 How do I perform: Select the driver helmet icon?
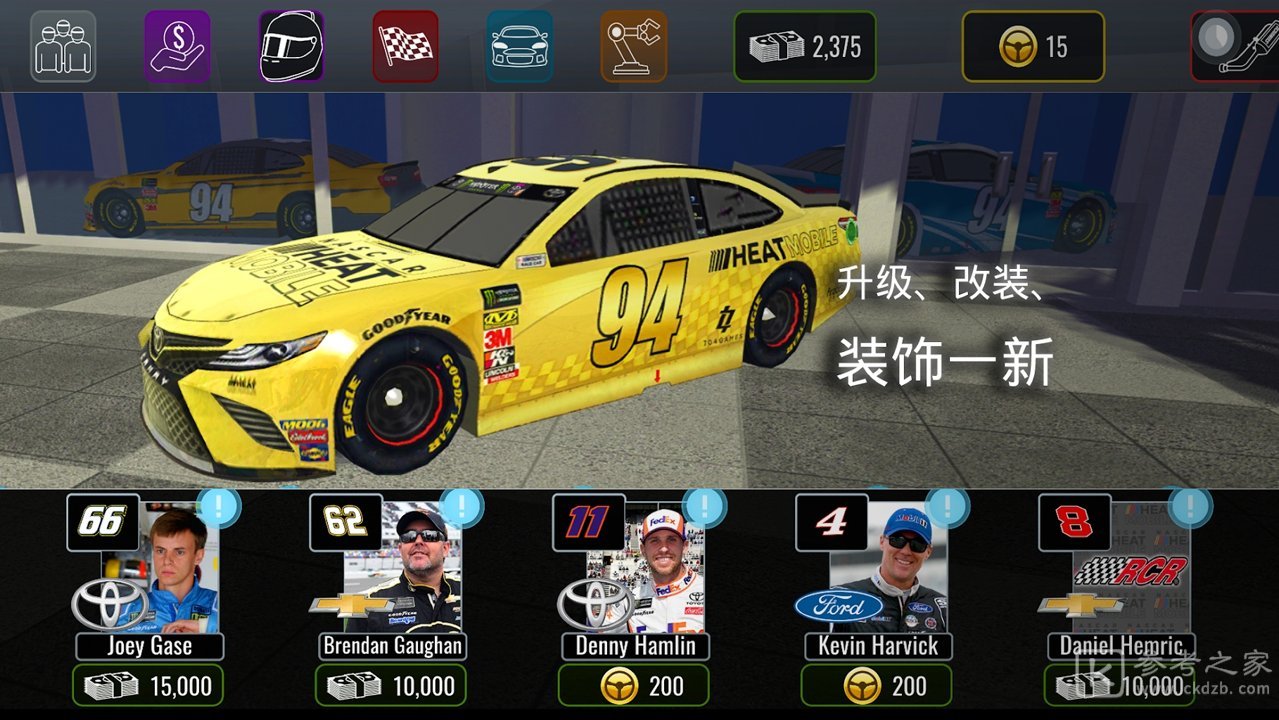tap(291, 46)
